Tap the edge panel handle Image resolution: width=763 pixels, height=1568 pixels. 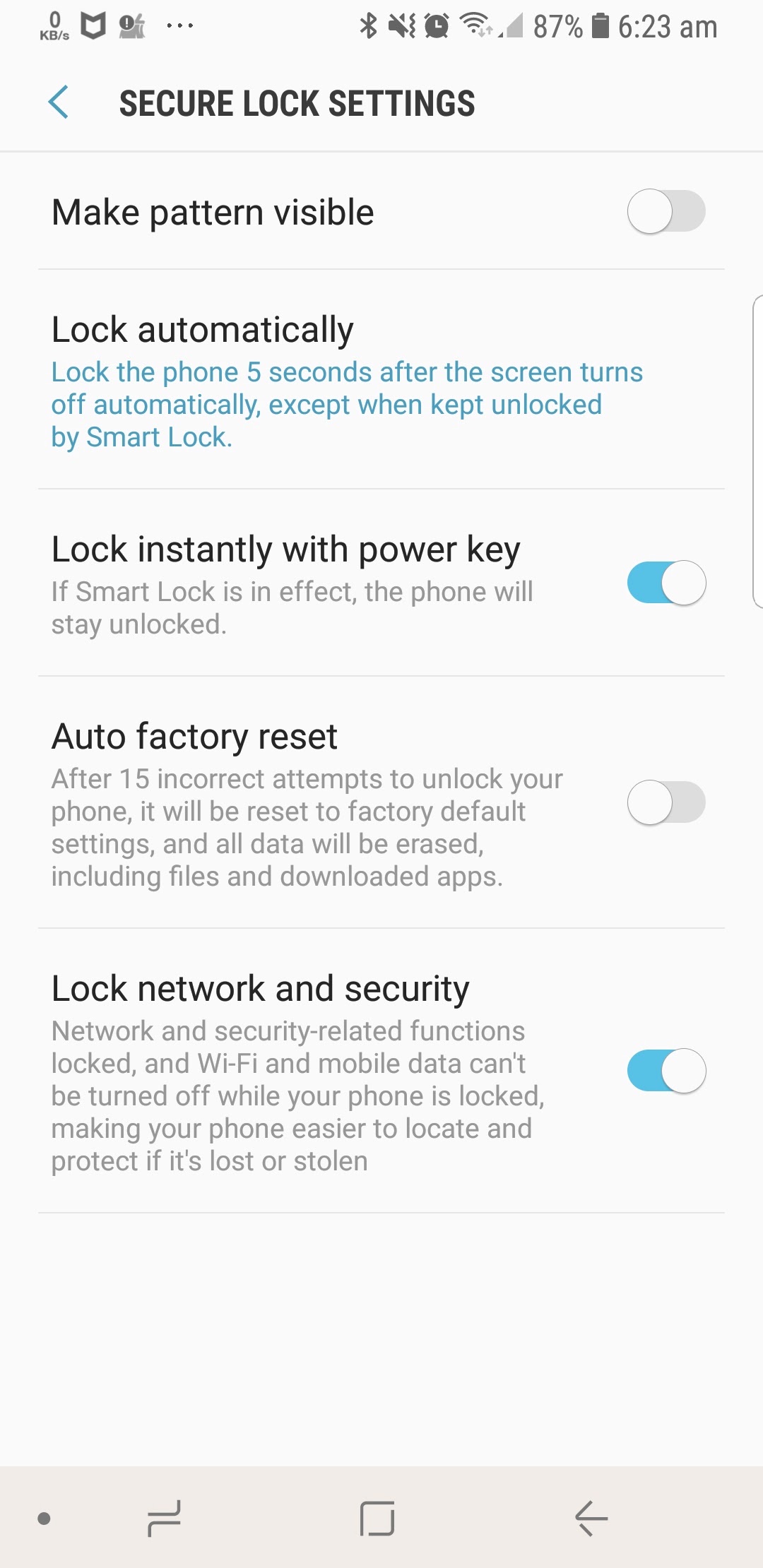point(757,451)
